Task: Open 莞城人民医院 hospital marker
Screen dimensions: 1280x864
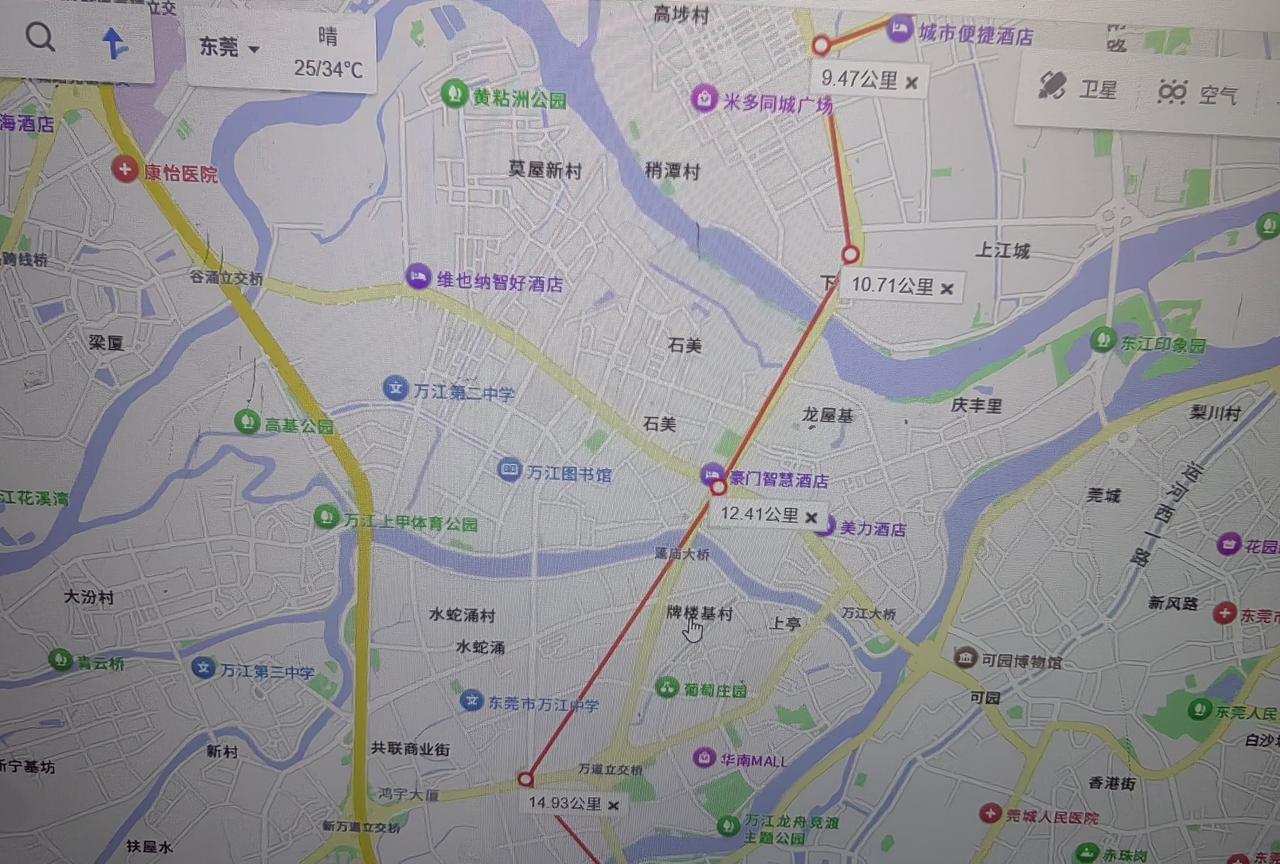Action: coord(991,814)
